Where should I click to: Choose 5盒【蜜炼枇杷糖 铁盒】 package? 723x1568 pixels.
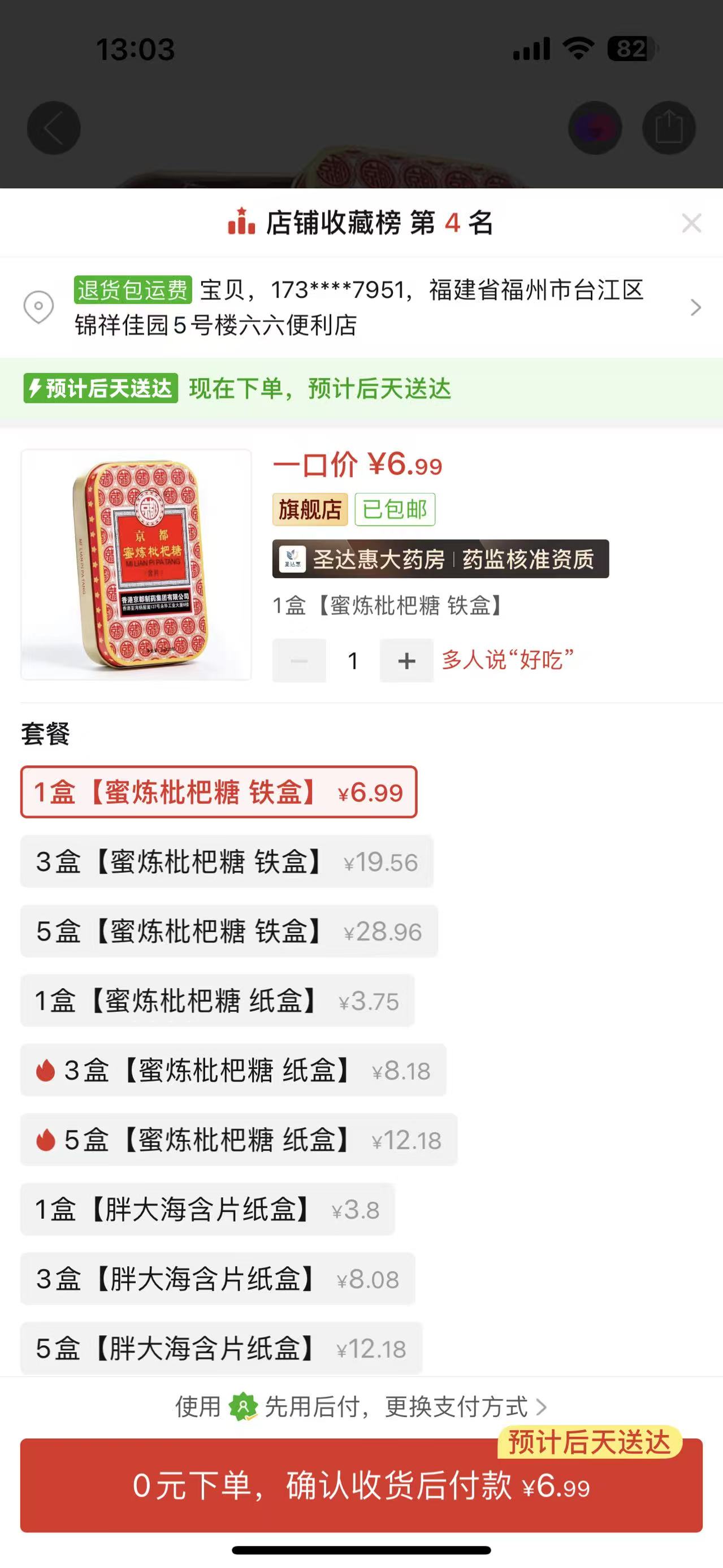(x=229, y=931)
